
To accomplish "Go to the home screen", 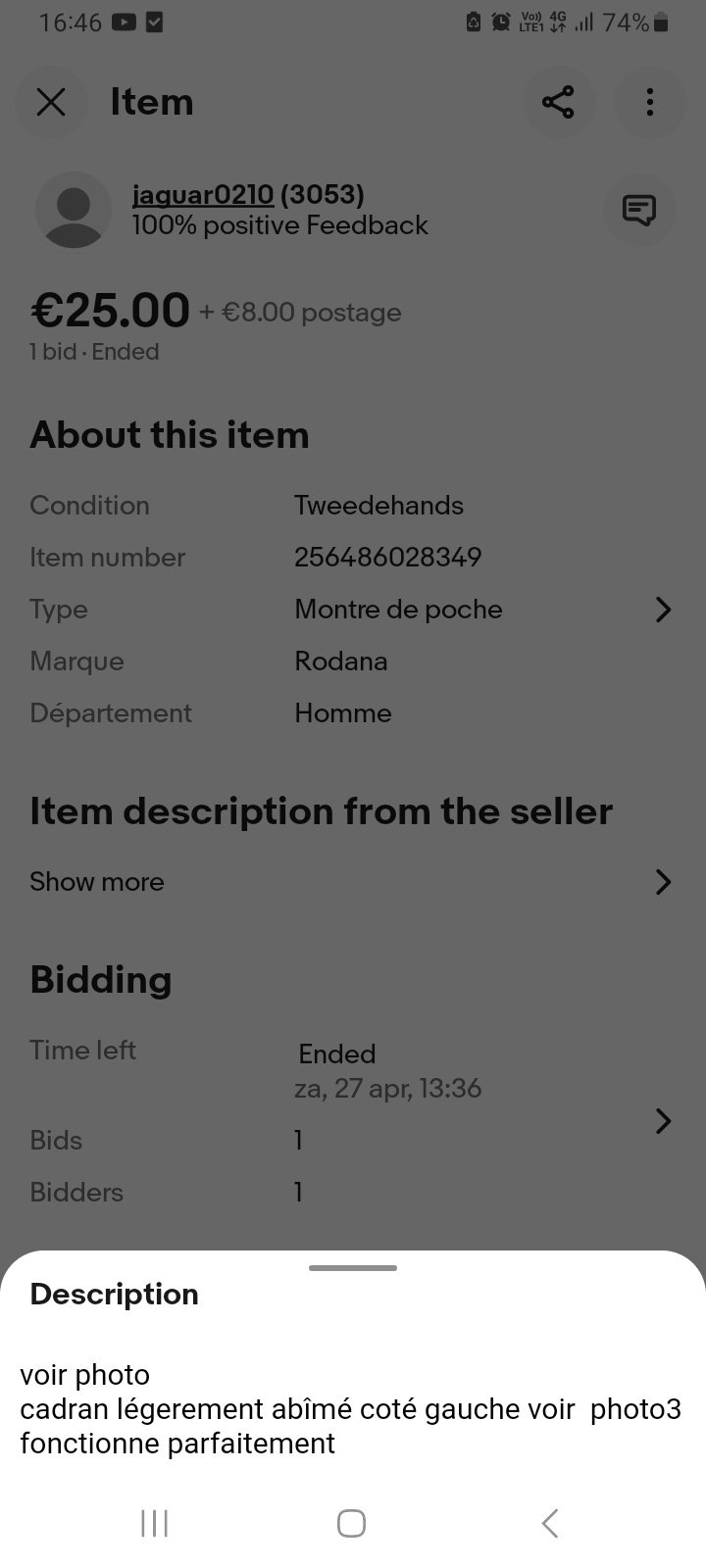I will click(351, 1523).
